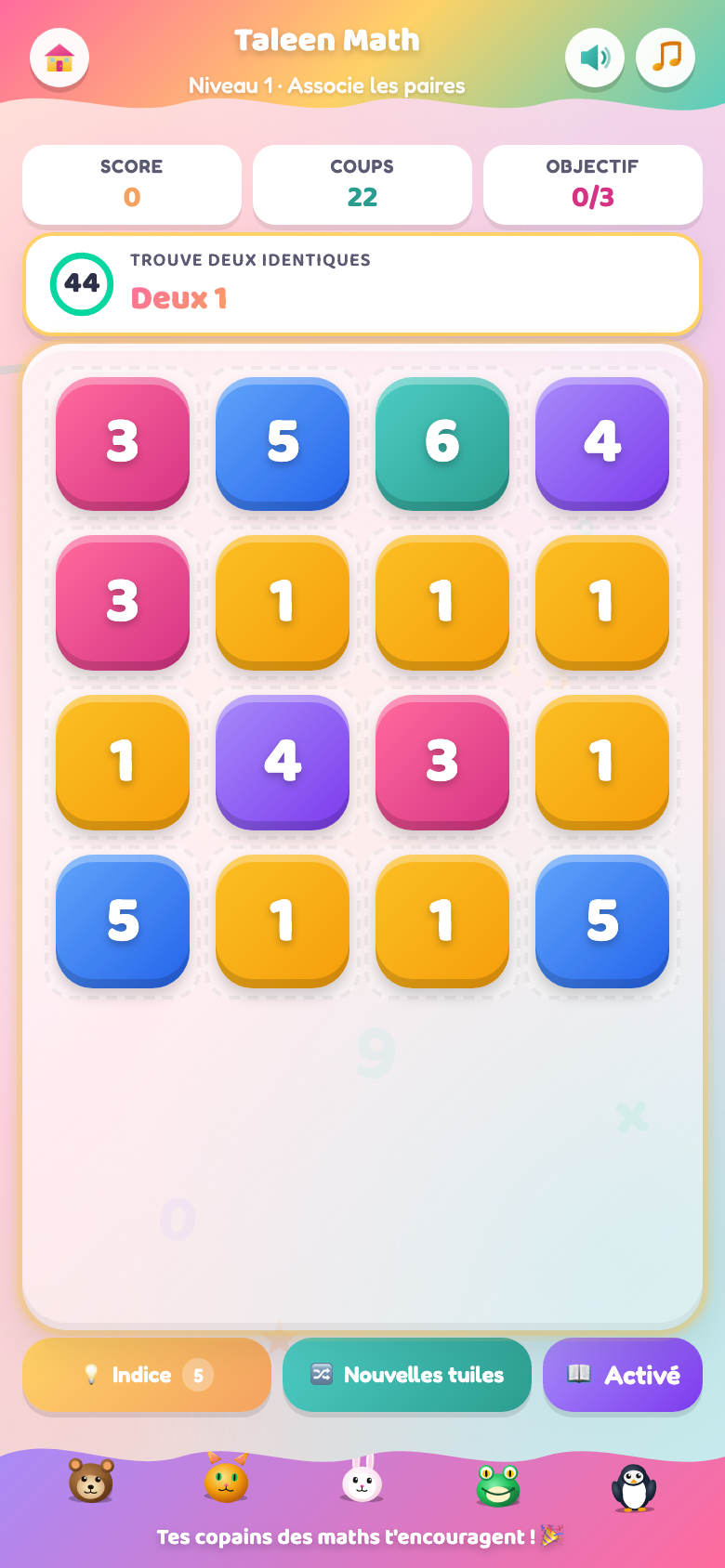Go to the home screen via house icon

[59, 58]
